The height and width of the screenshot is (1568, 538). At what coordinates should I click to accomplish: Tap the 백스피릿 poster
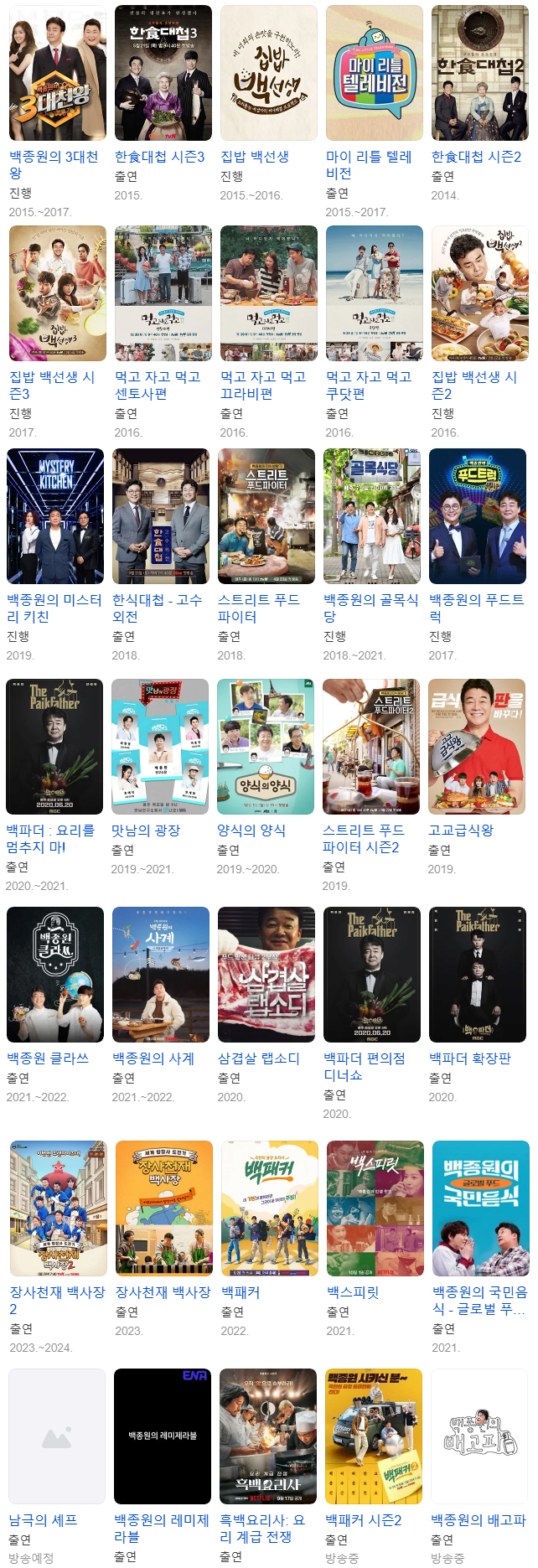click(375, 1208)
